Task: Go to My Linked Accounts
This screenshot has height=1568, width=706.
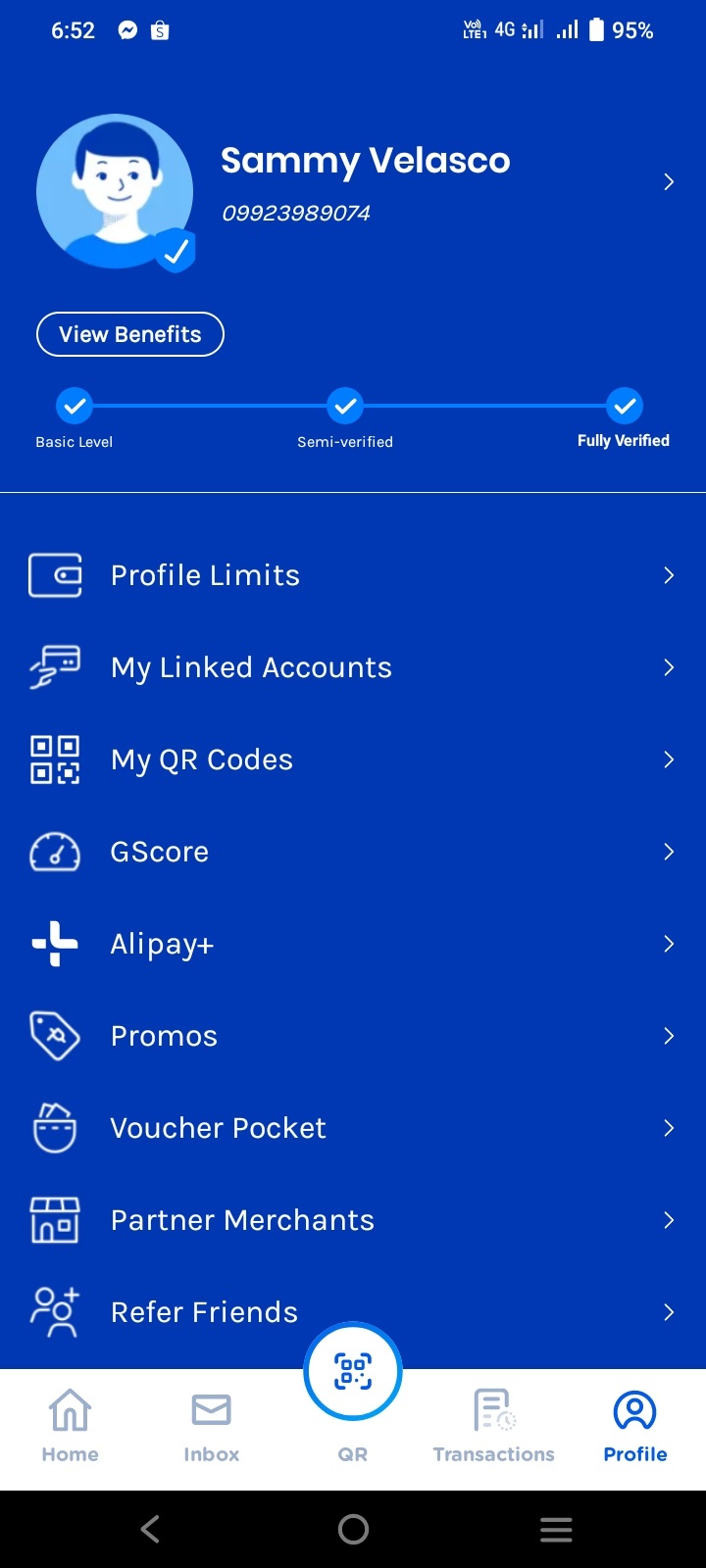Action: (353, 667)
